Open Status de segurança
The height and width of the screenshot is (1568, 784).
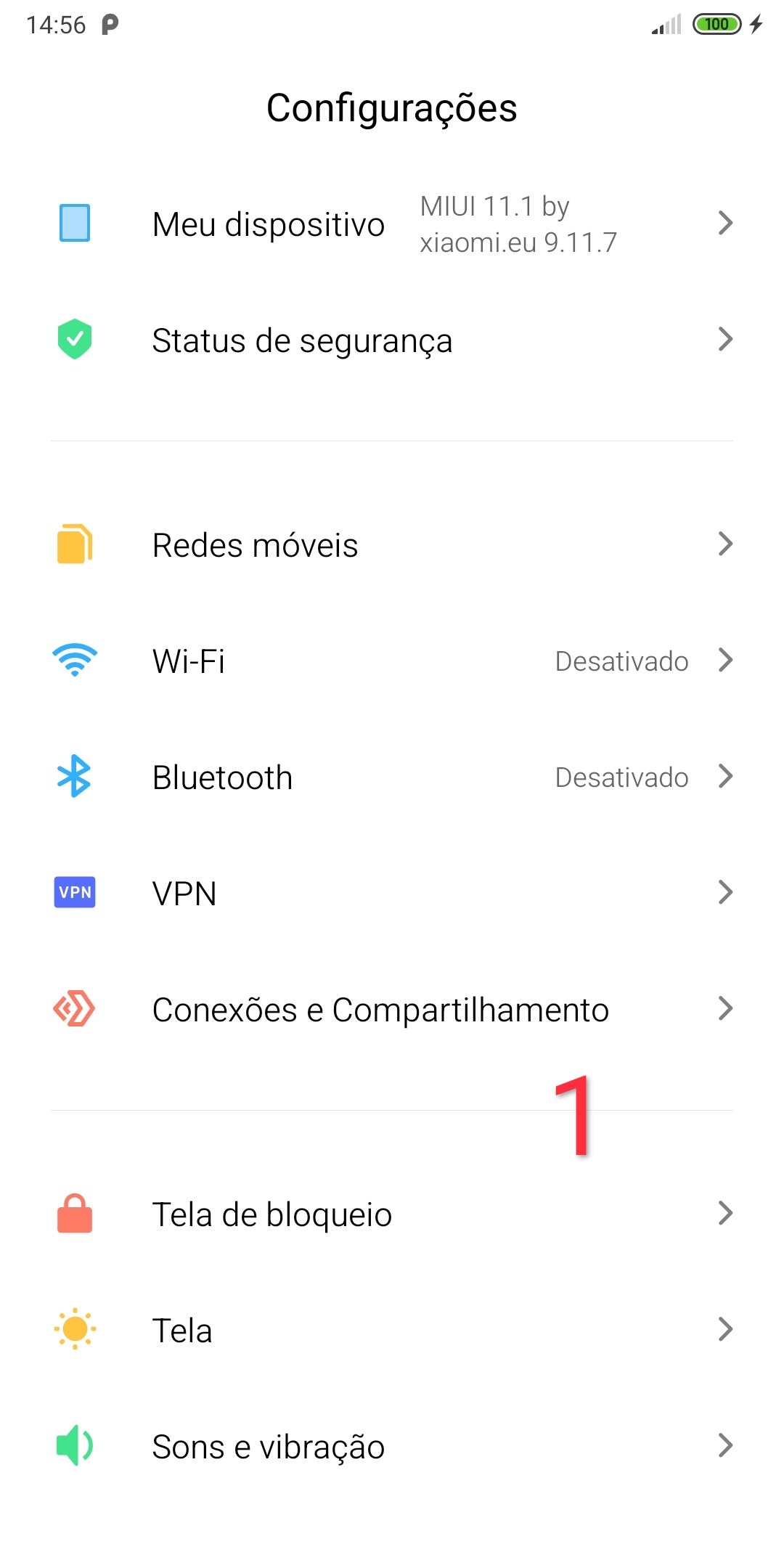[x=392, y=340]
